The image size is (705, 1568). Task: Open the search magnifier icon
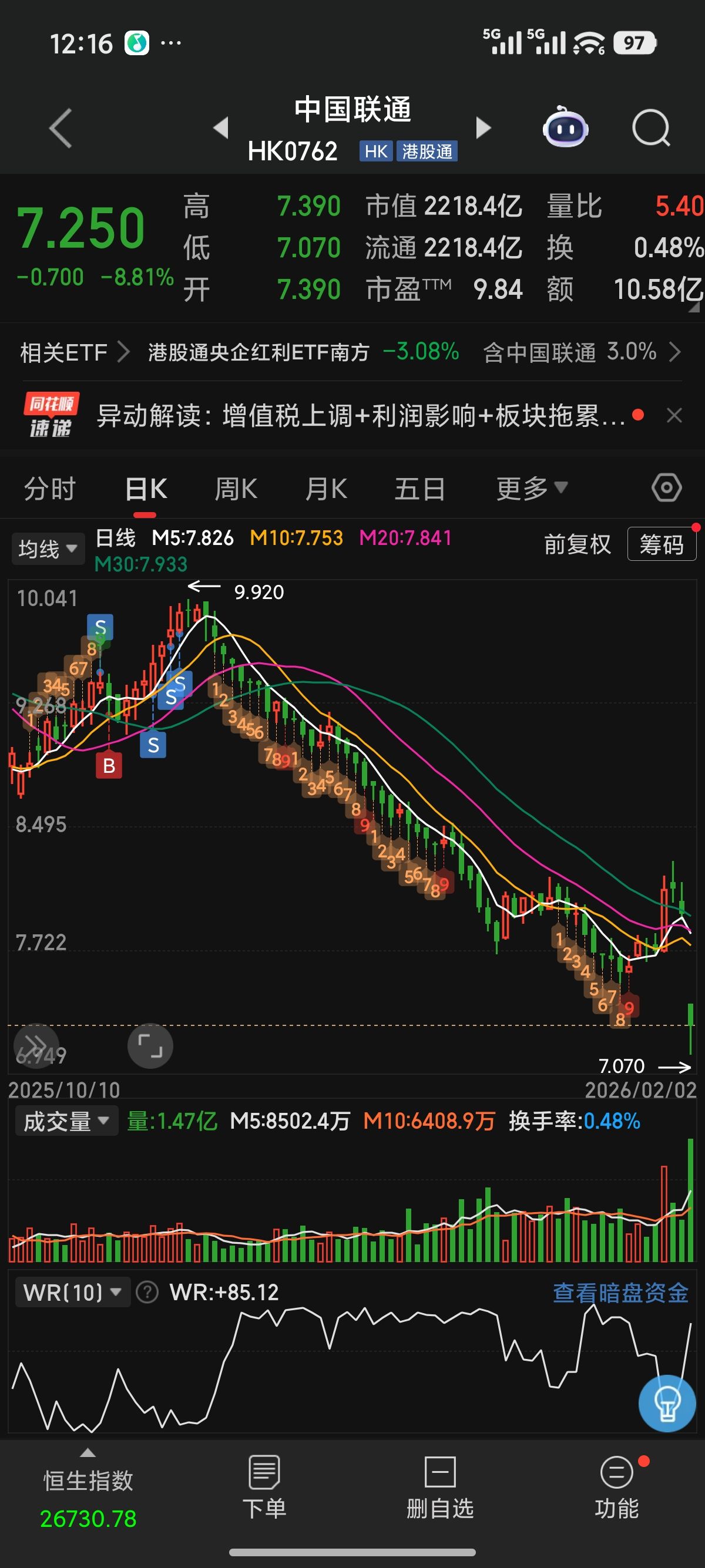click(x=651, y=128)
